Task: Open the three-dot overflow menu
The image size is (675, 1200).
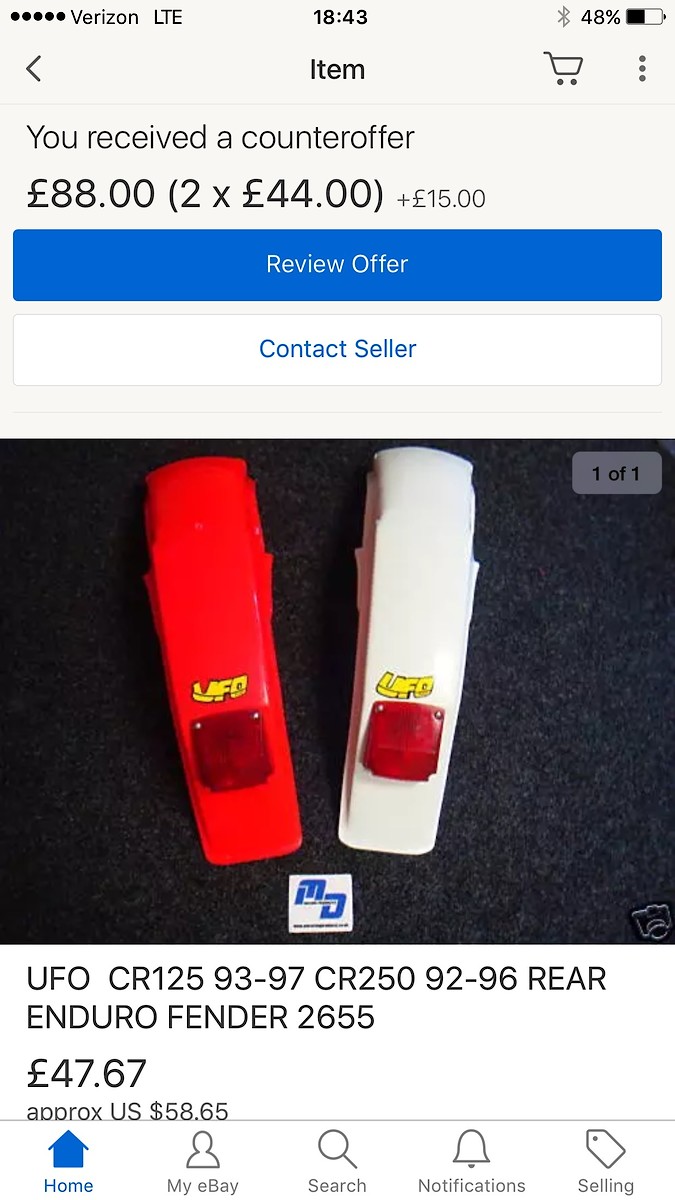Action: (642, 69)
